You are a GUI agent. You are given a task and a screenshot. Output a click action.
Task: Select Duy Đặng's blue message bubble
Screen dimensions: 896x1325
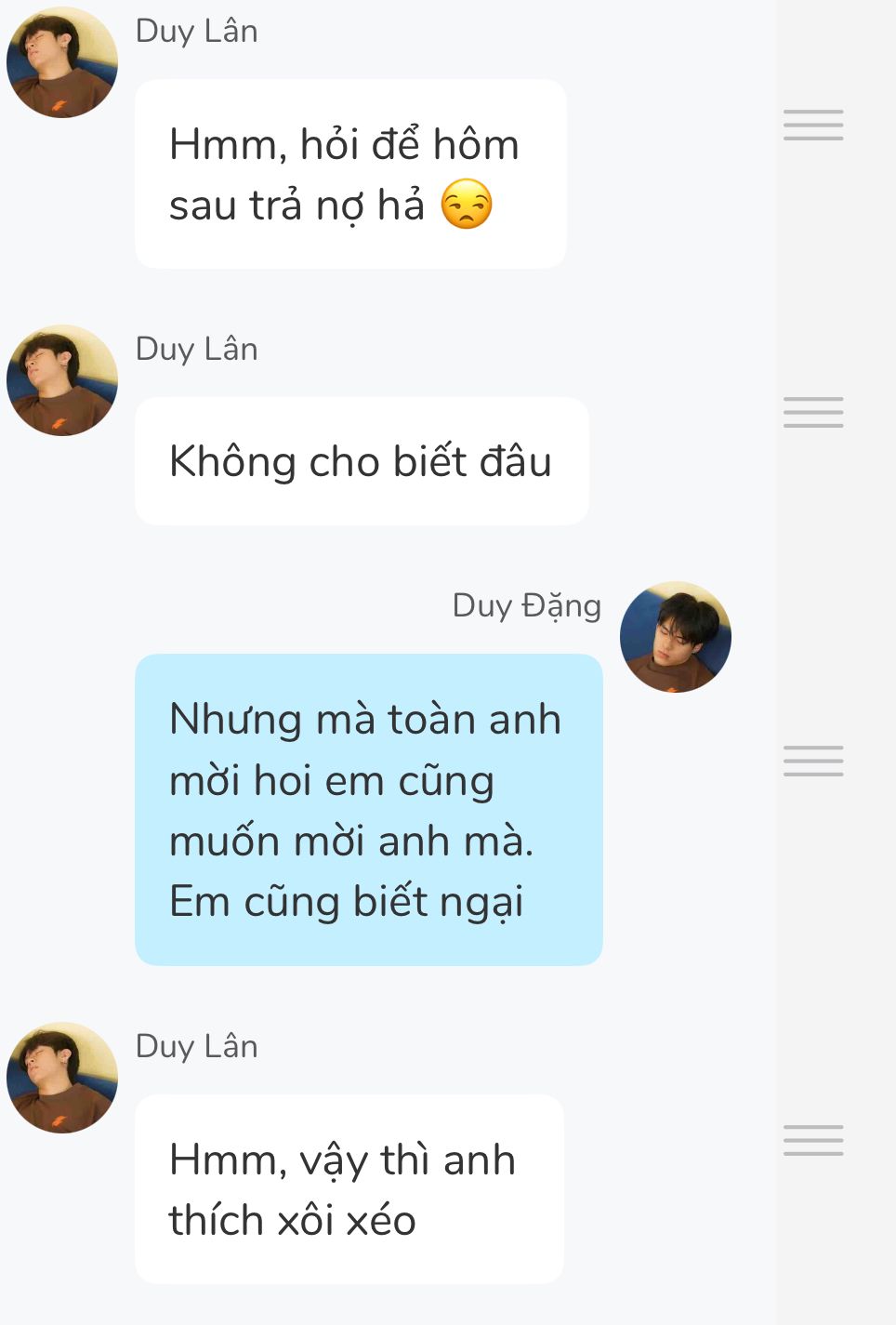tap(368, 809)
